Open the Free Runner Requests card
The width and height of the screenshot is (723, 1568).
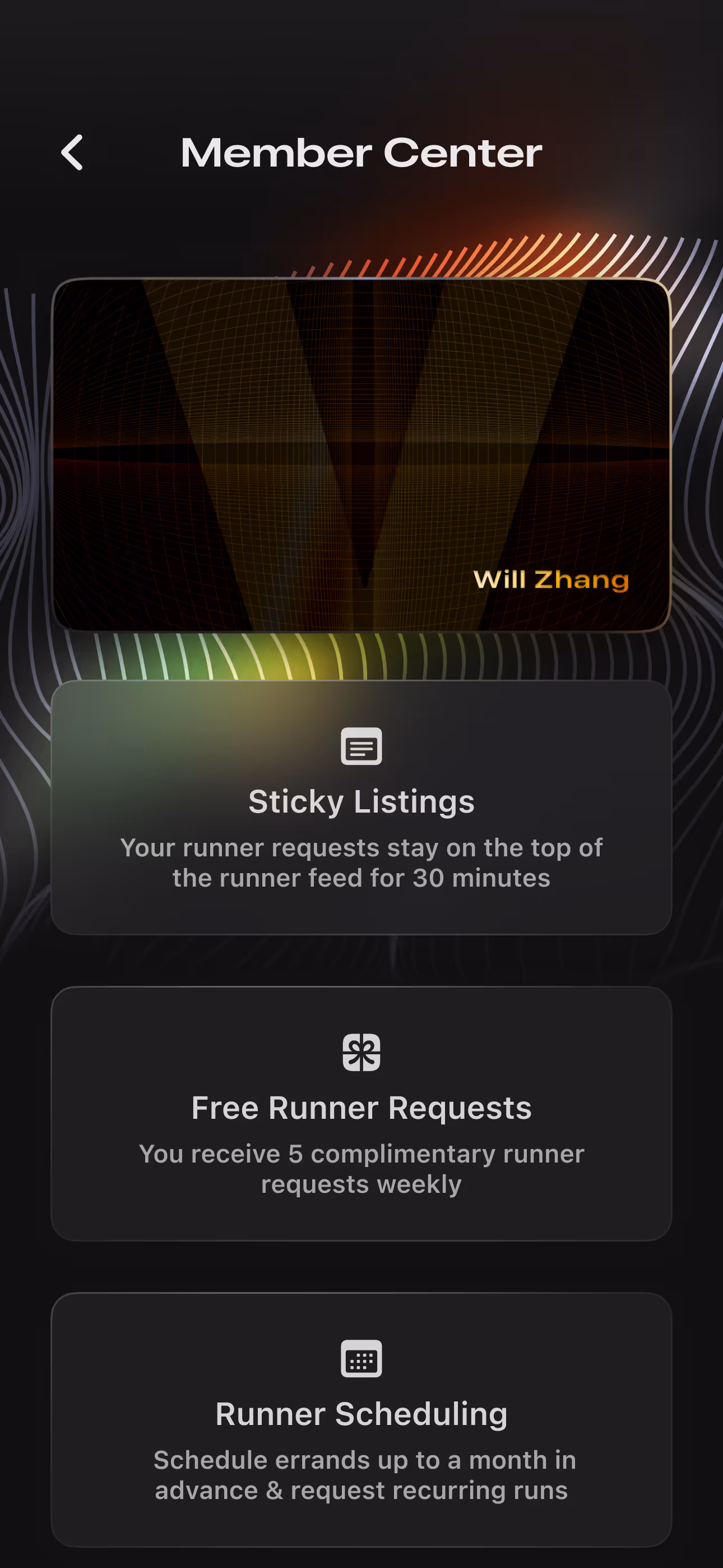(361, 1113)
